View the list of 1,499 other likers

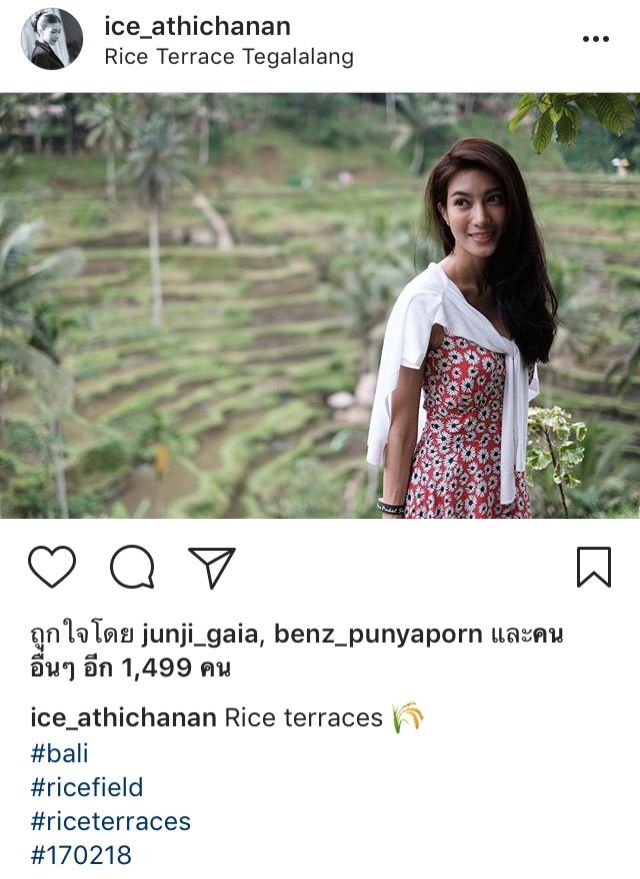(x=150, y=667)
